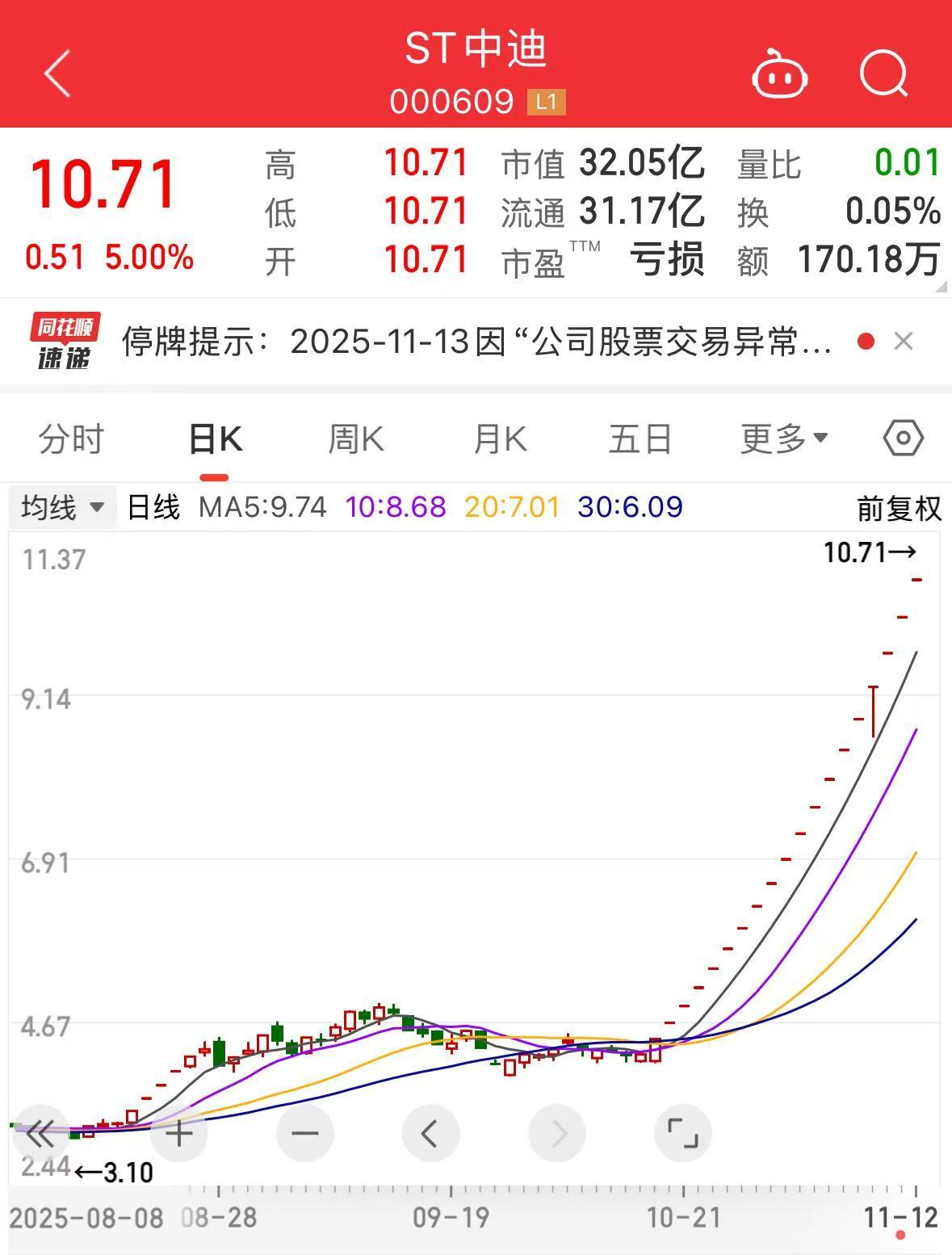Go back using the top arrow
Screen dimensions: 952x1255
(57, 73)
